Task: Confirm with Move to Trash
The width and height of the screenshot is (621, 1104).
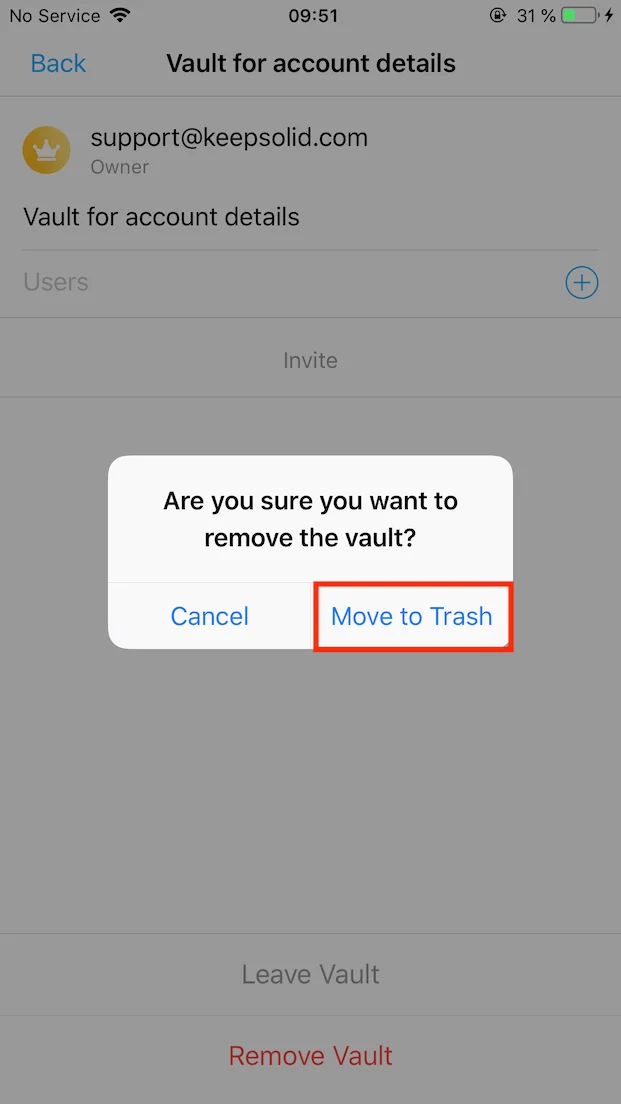Action: point(411,616)
